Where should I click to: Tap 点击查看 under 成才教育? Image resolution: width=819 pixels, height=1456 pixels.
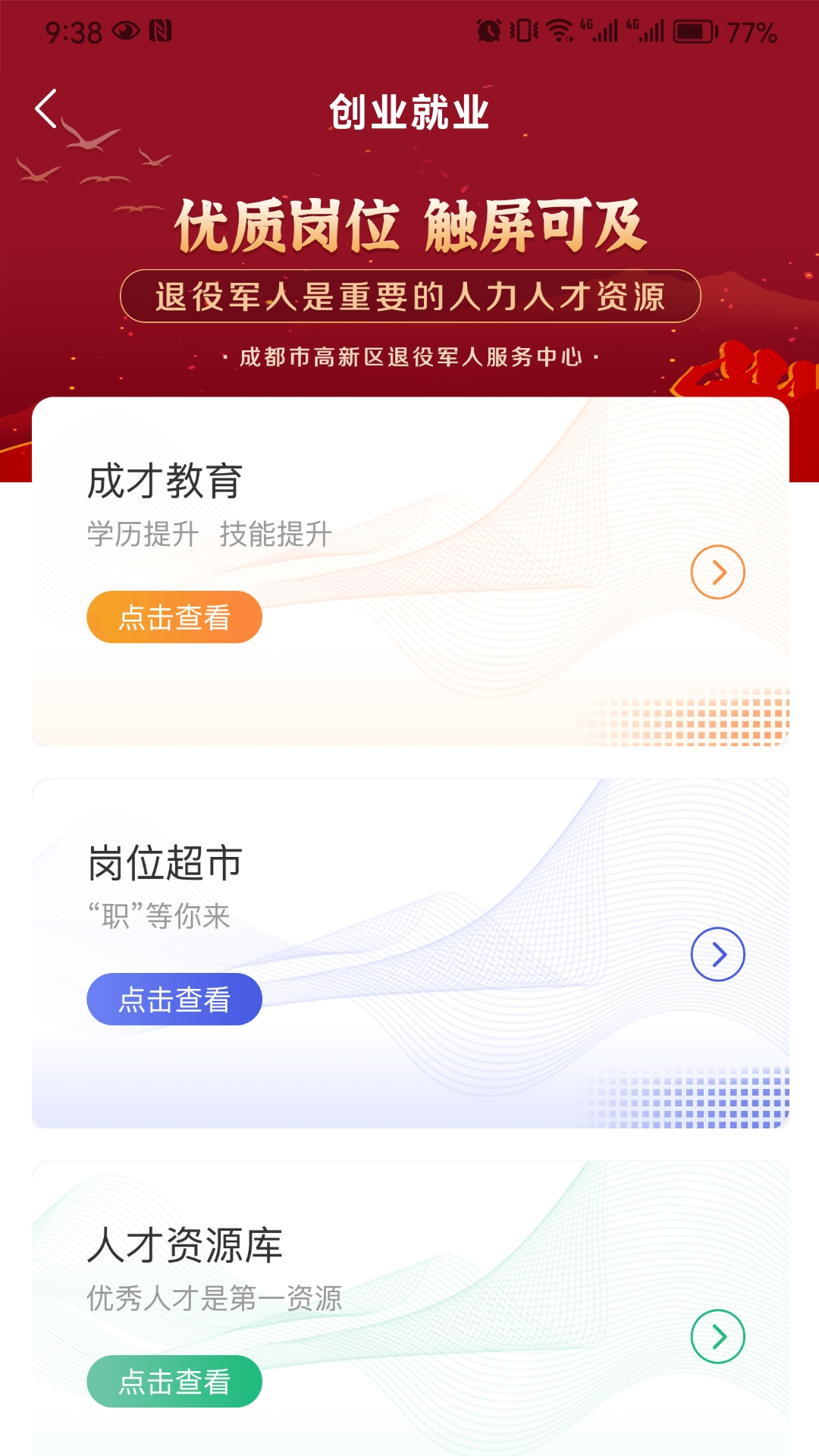[x=174, y=617]
